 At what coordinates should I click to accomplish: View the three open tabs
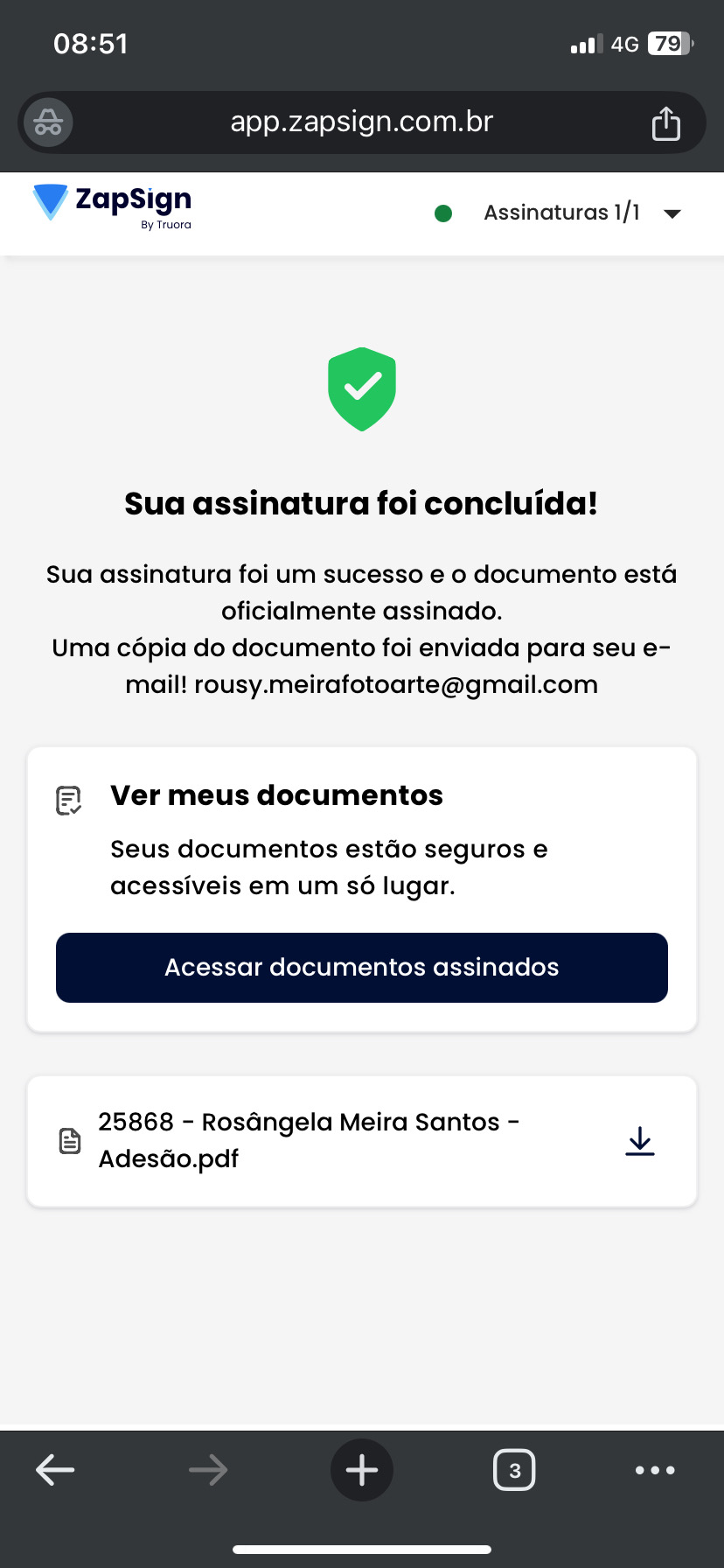pos(514,1470)
